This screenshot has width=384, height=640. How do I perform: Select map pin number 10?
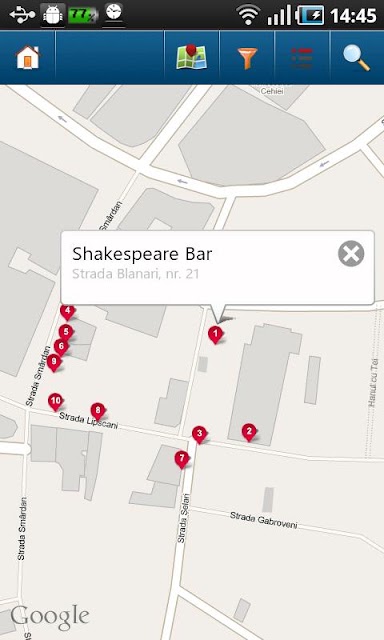pos(55,402)
